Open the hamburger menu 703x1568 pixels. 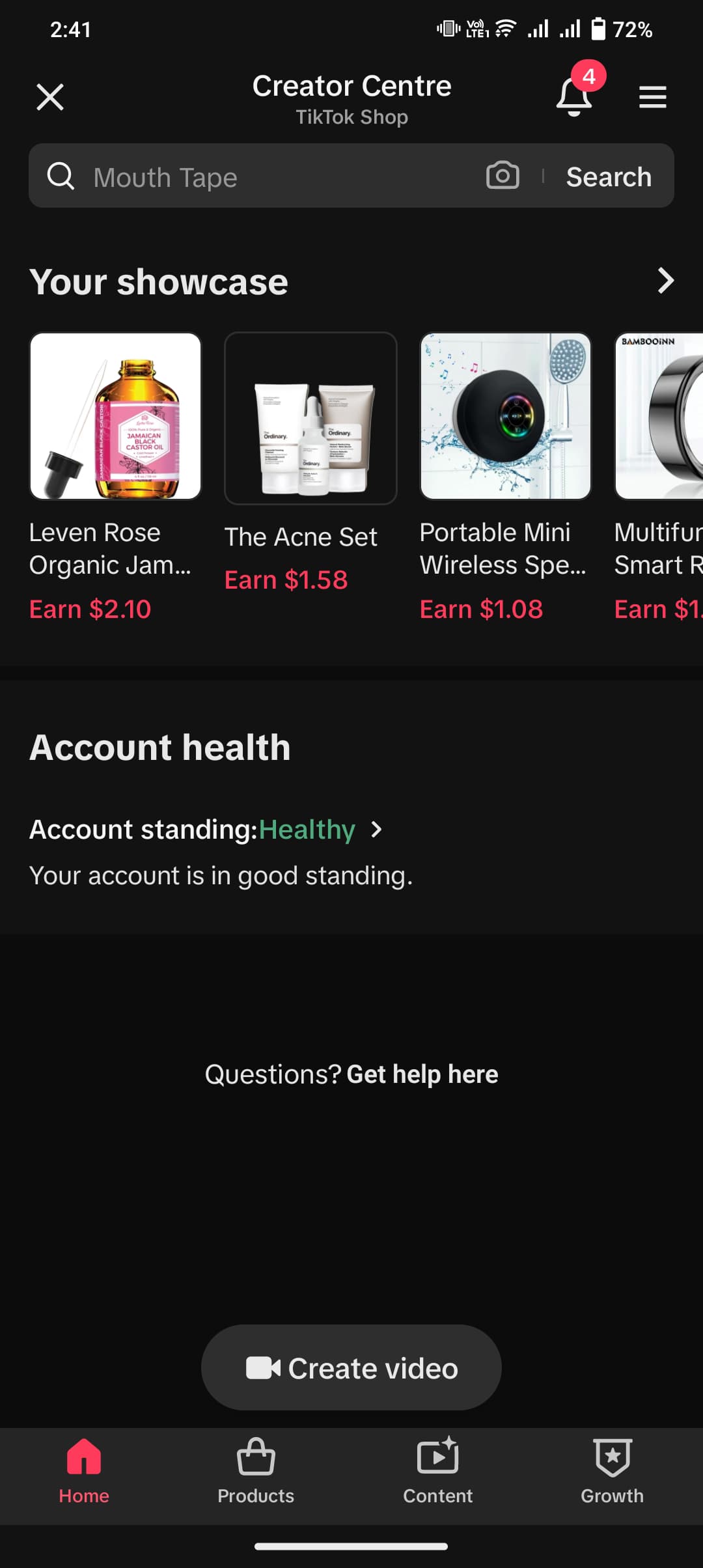pyautogui.click(x=652, y=98)
